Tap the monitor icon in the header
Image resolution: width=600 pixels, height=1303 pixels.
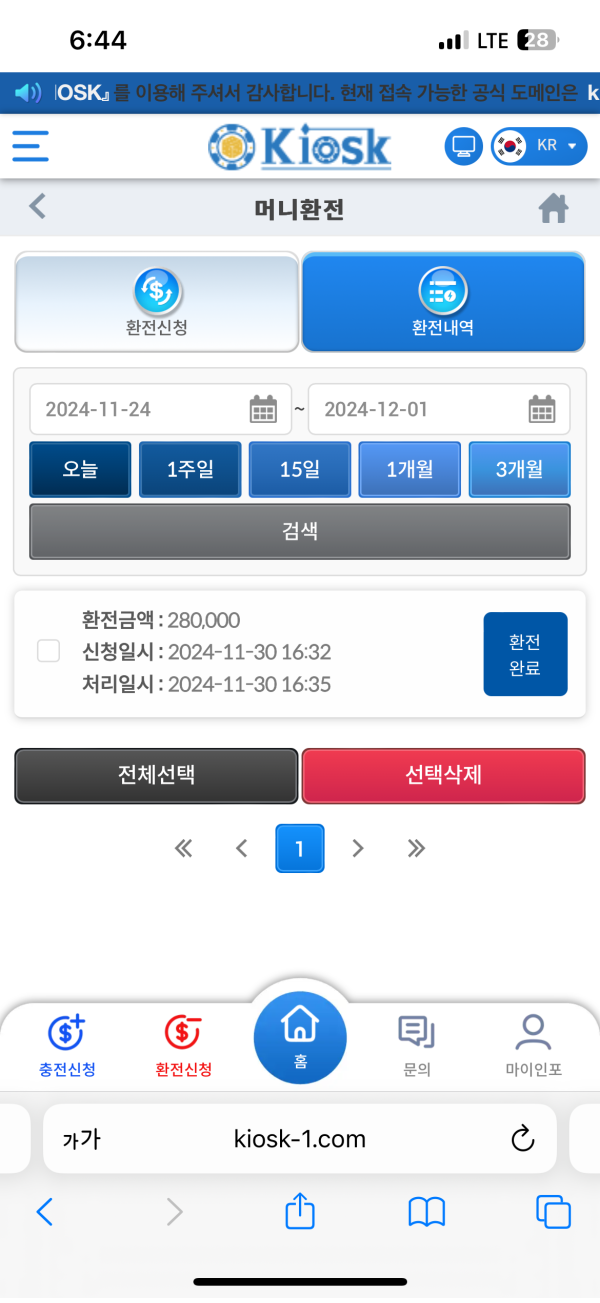tap(463, 146)
